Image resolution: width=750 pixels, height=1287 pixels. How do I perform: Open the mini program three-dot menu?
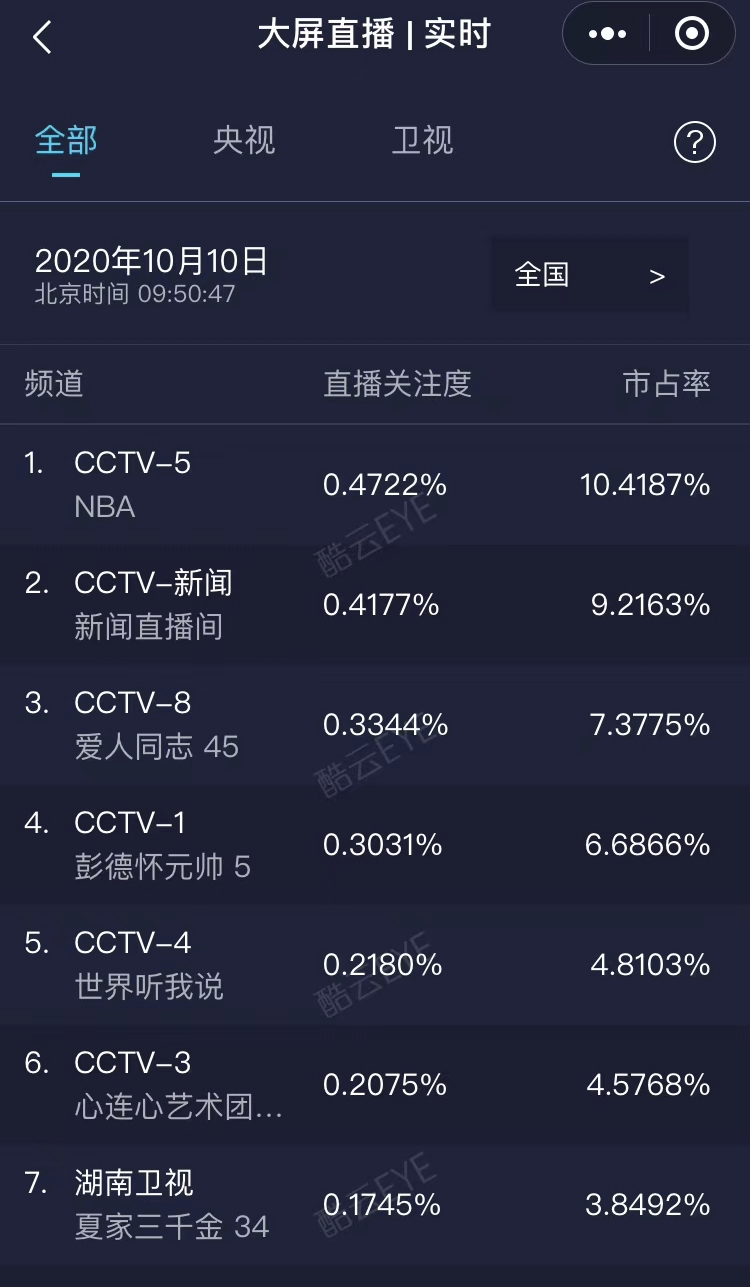[607, 35]
